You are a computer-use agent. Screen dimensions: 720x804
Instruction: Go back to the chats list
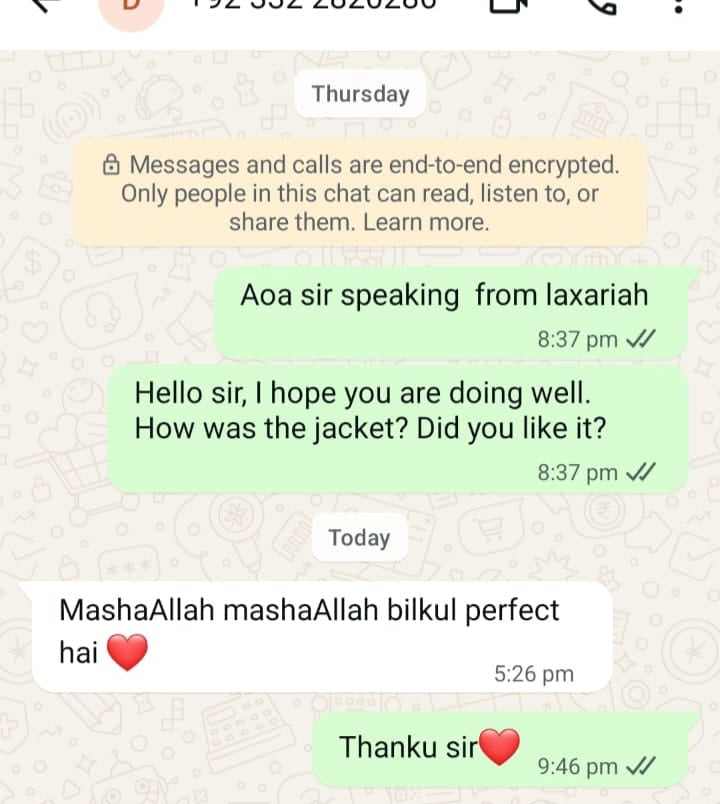(x=46, y=4)
